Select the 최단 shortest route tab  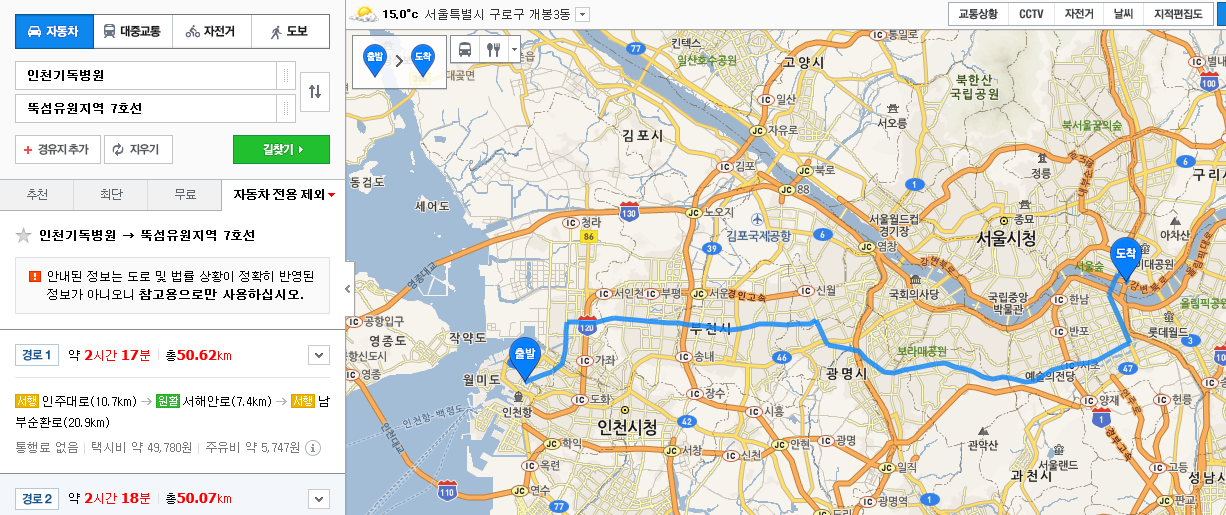tap(111, 194)
